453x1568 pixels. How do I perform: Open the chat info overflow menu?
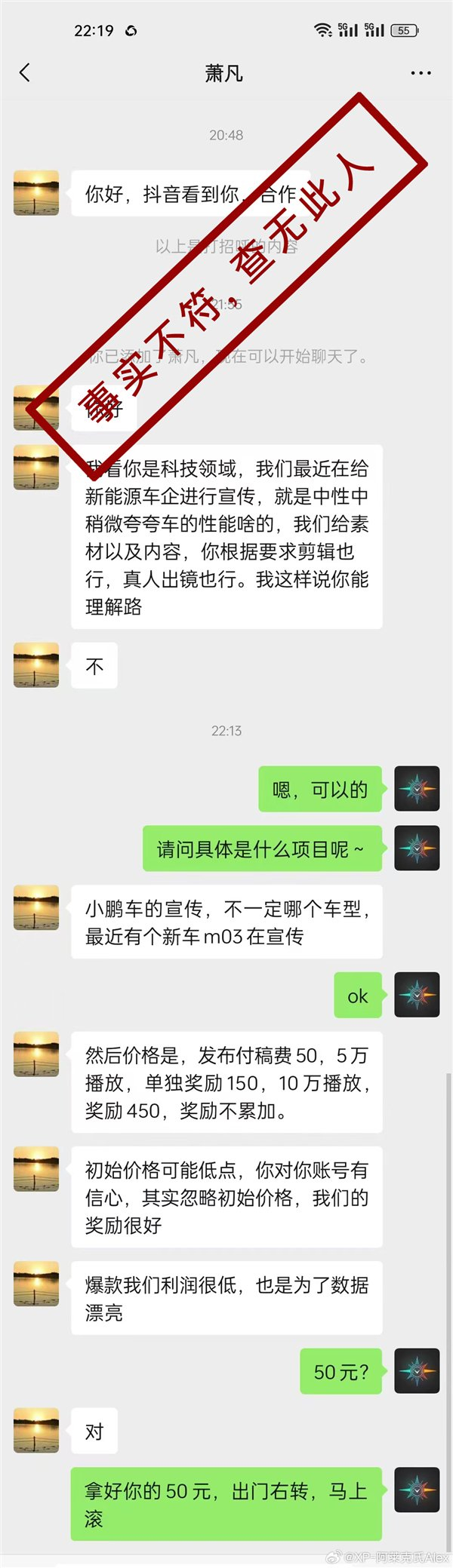pos(421,73)
